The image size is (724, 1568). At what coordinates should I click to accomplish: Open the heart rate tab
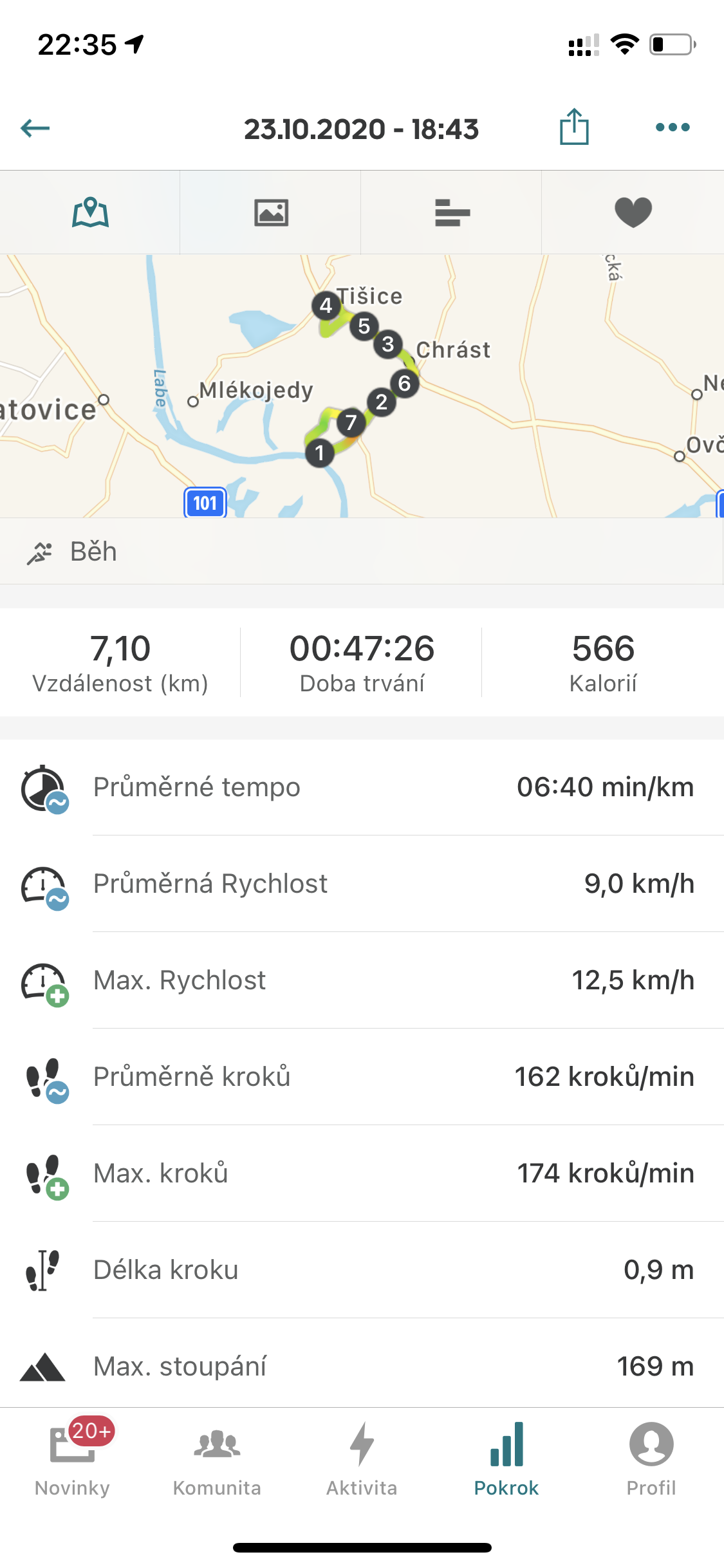click(633, 212)
